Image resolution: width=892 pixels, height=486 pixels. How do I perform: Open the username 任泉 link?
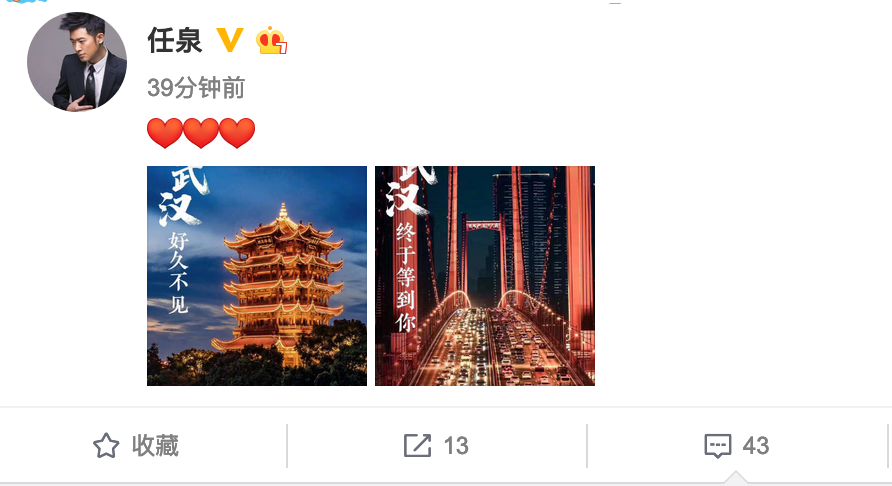tap(175, 40)
